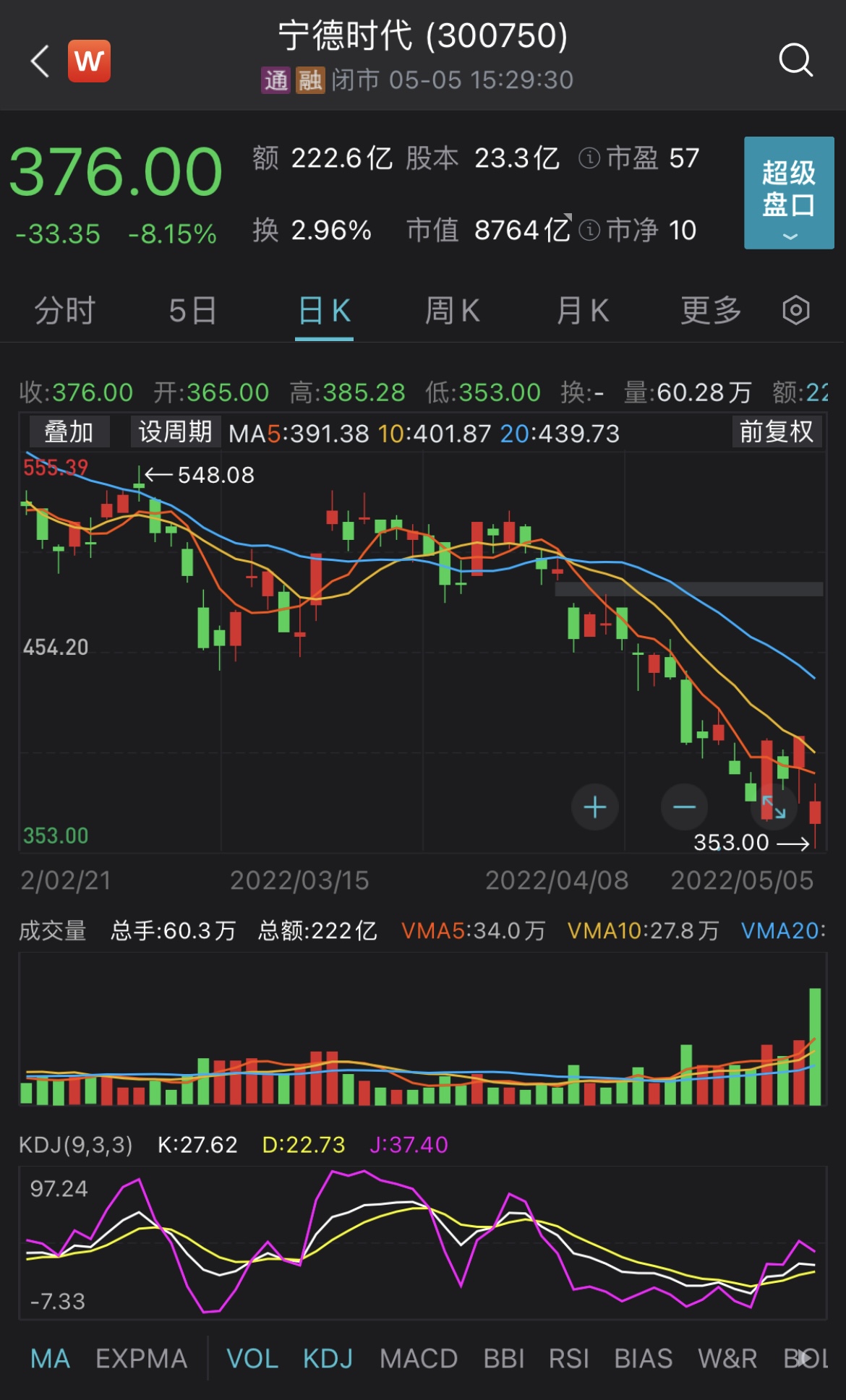Viewport: 846px width, 1400px height.
Task: Open 设周期 to set MA periods
Action: [175, 432]
